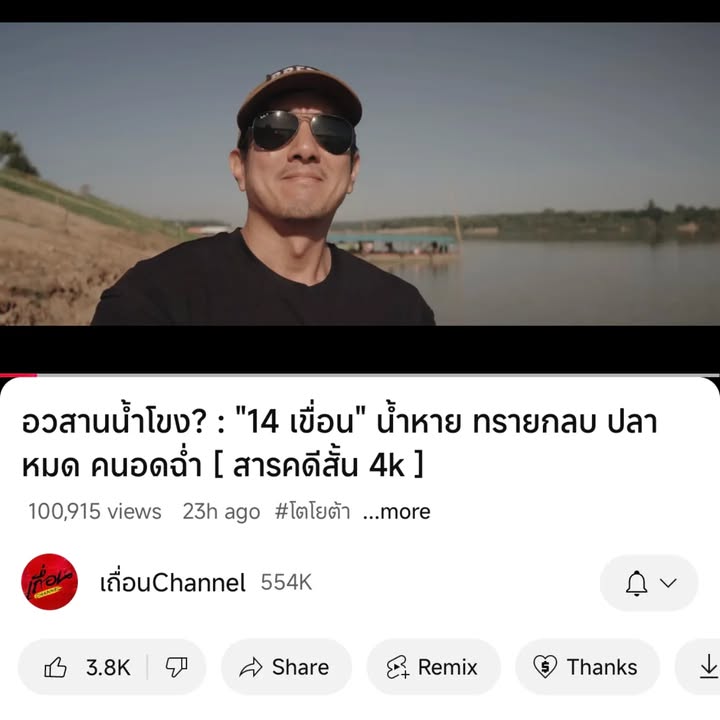Like the video with 3.8K likes
The height and width of the screenshot is (720, 720).
coord(88,667)
